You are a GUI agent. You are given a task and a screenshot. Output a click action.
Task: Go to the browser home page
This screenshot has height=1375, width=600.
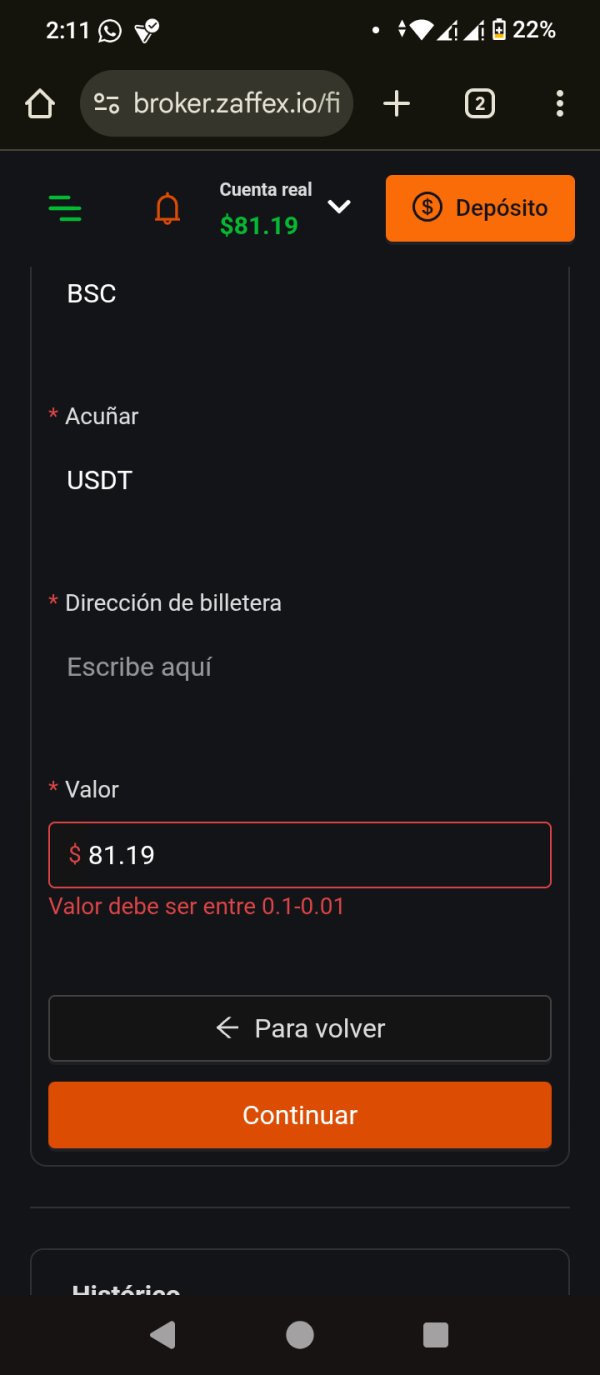(40, 103)
